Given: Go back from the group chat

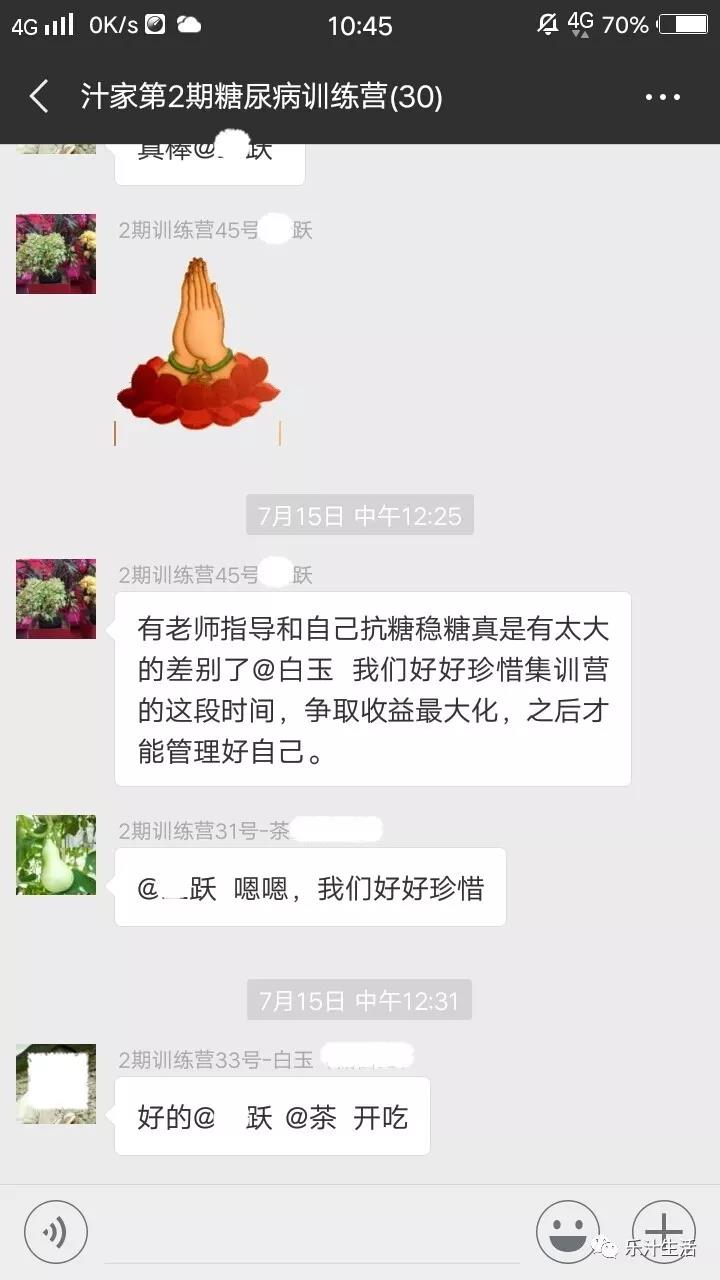Looking at the screenshot, I should [x=38, y=97].
